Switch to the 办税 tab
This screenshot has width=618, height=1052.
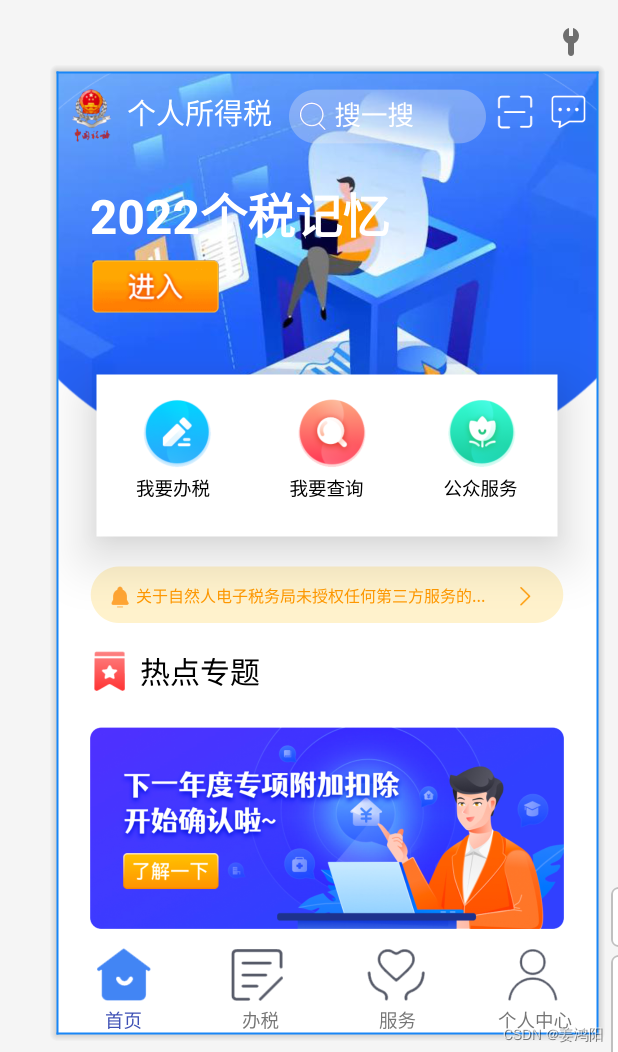[x=259, y=988]
